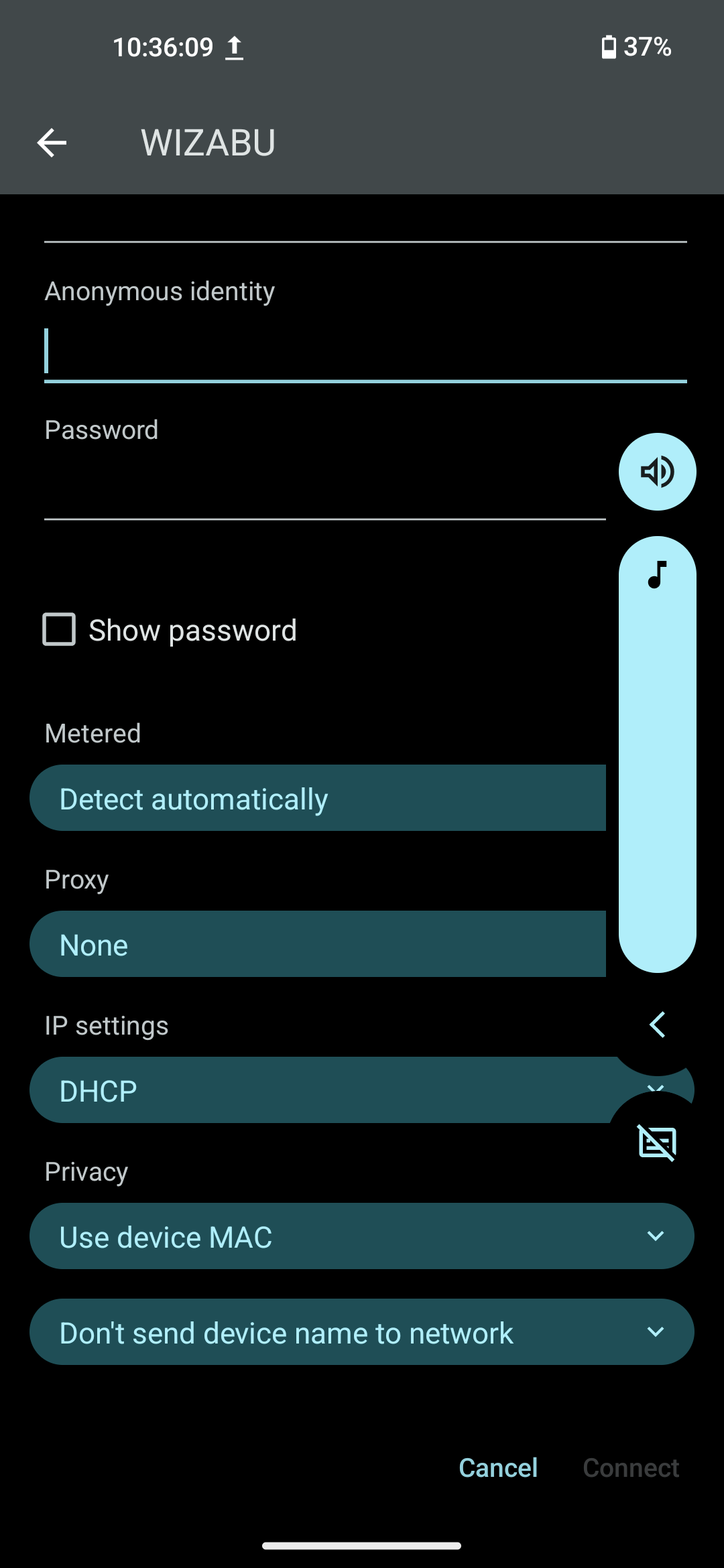Cancel the network setup
The width and height of the screenshot is (724, 1568).
point(498,1467)
